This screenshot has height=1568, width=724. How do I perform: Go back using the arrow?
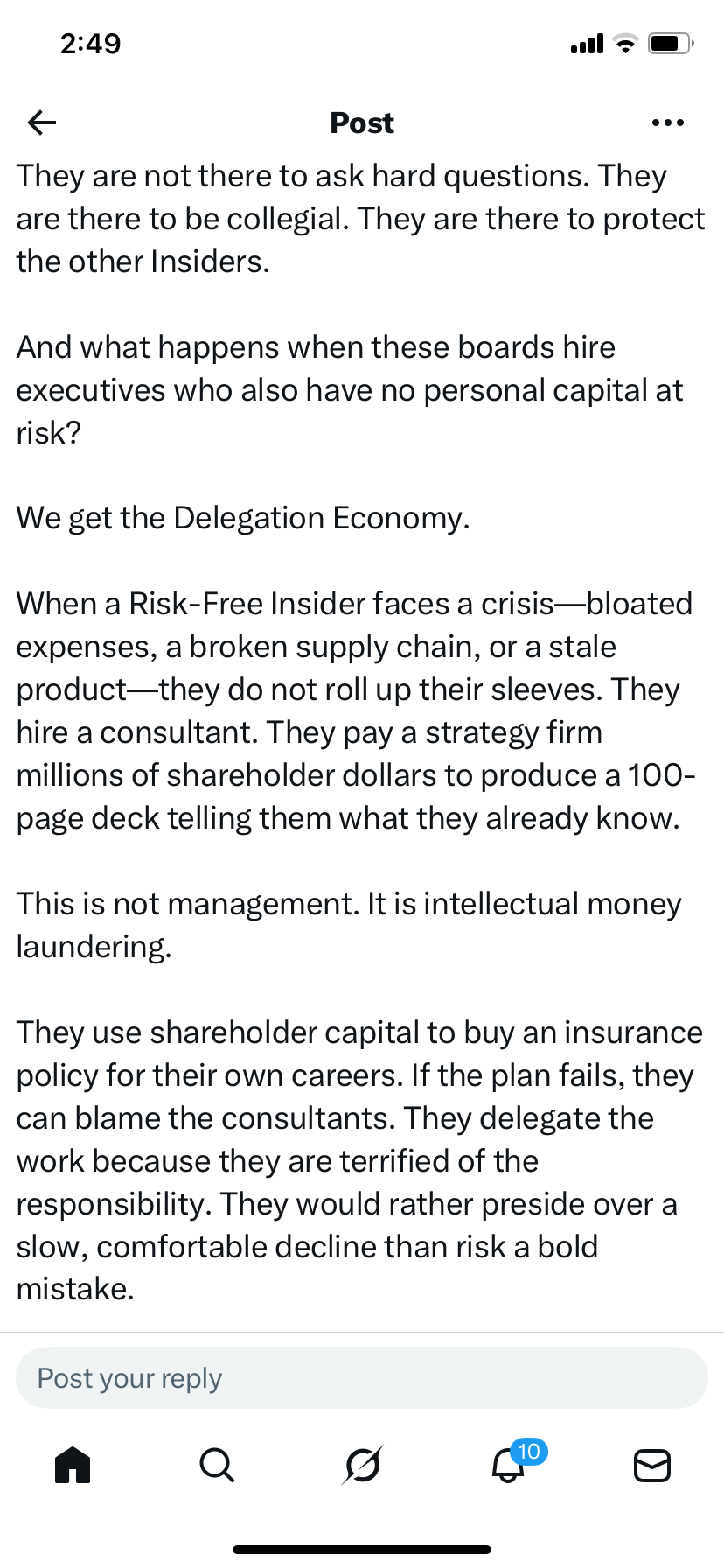(x=42, y=122)
